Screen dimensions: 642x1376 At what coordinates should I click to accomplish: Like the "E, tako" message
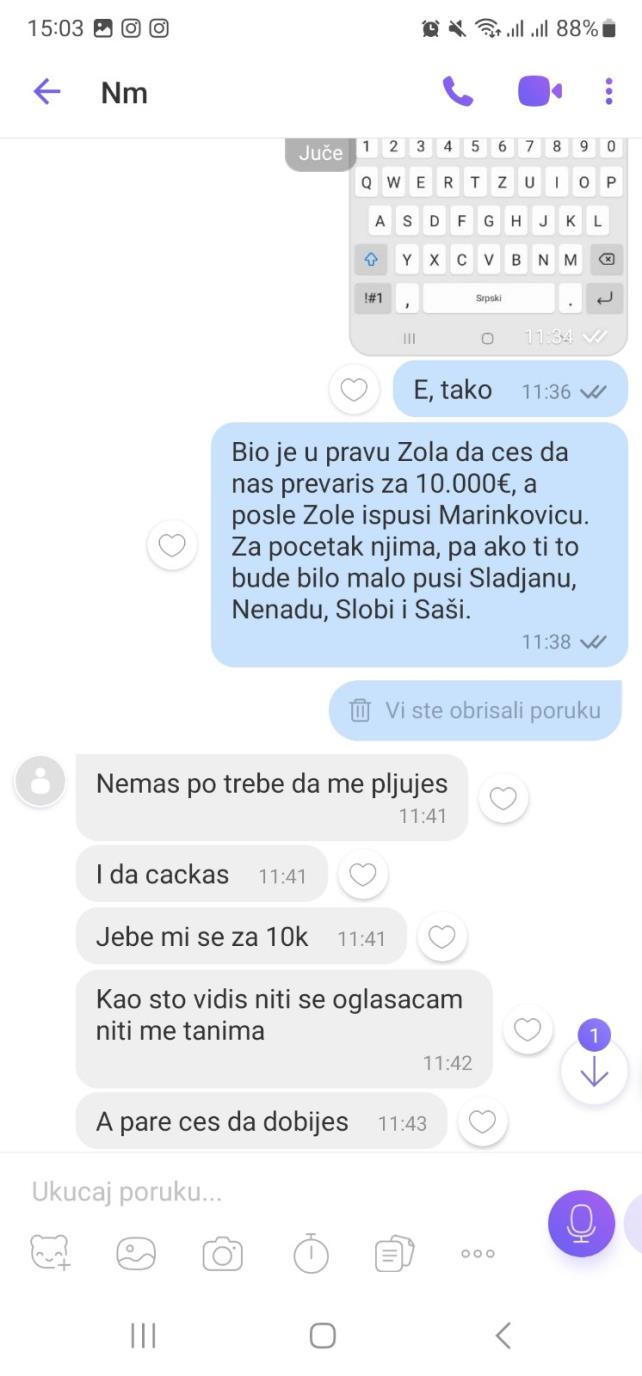click(x=354, y=390)
